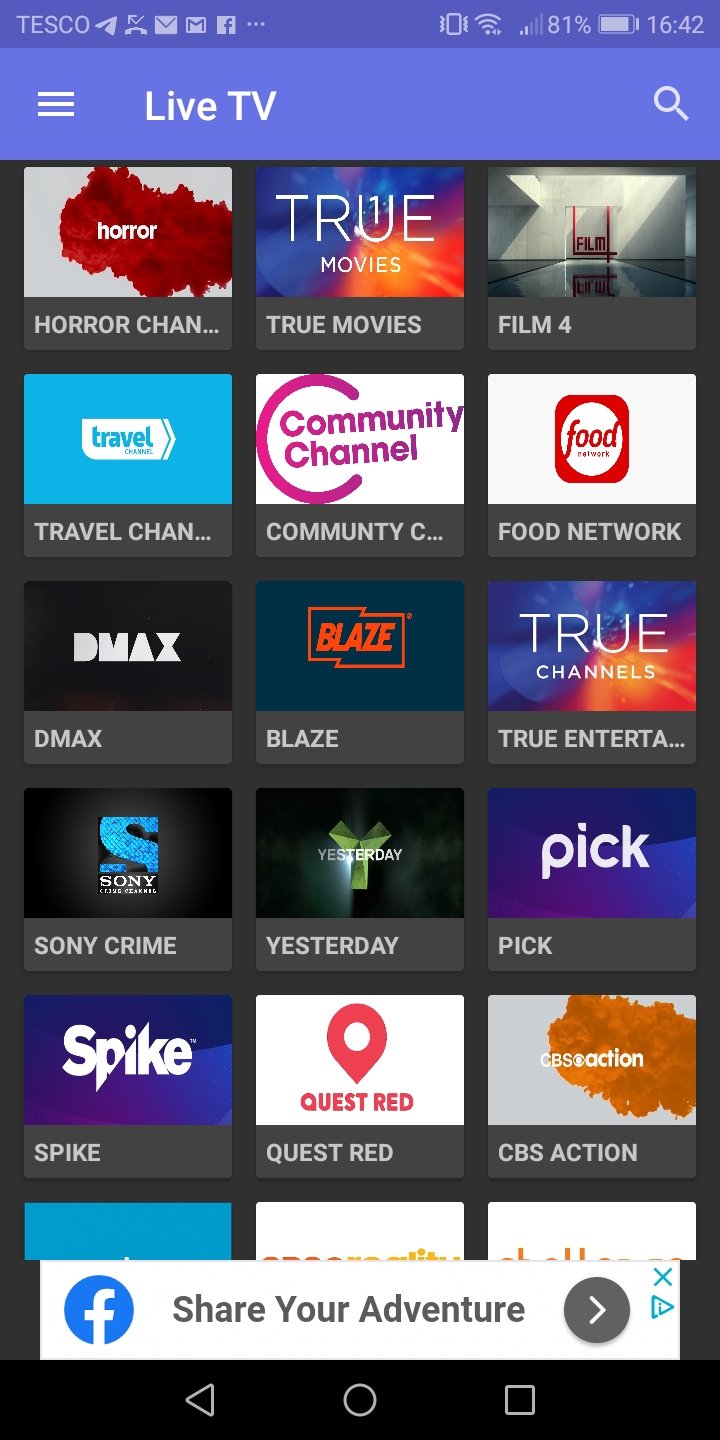The width and height of the screenshot is (720, 1440).
Task: Open the True Entertainment channel tile
Action: click(x=592, y=671)
